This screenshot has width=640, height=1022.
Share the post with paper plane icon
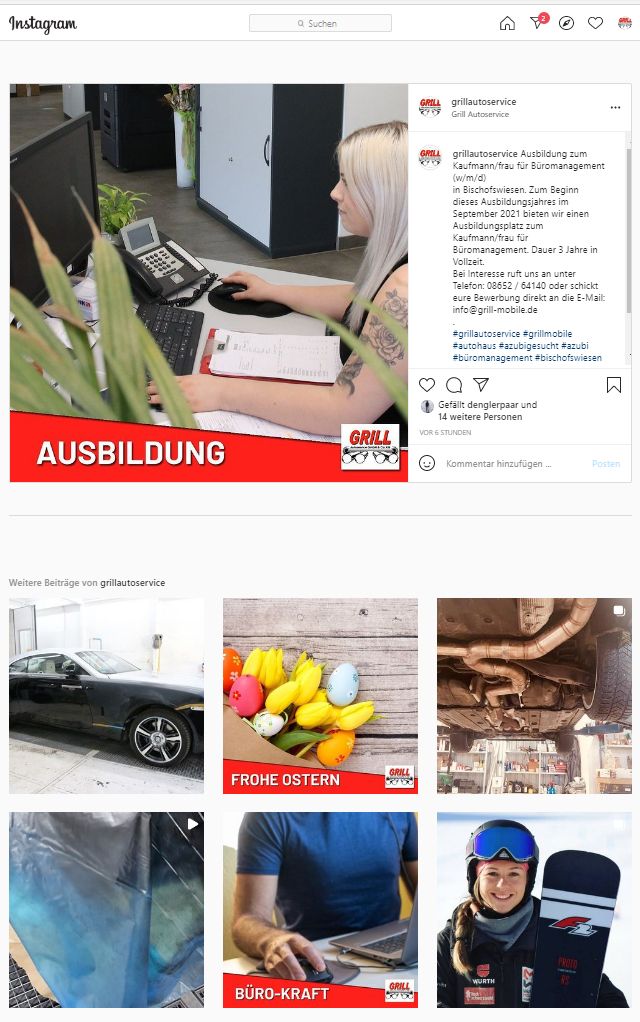481,385
